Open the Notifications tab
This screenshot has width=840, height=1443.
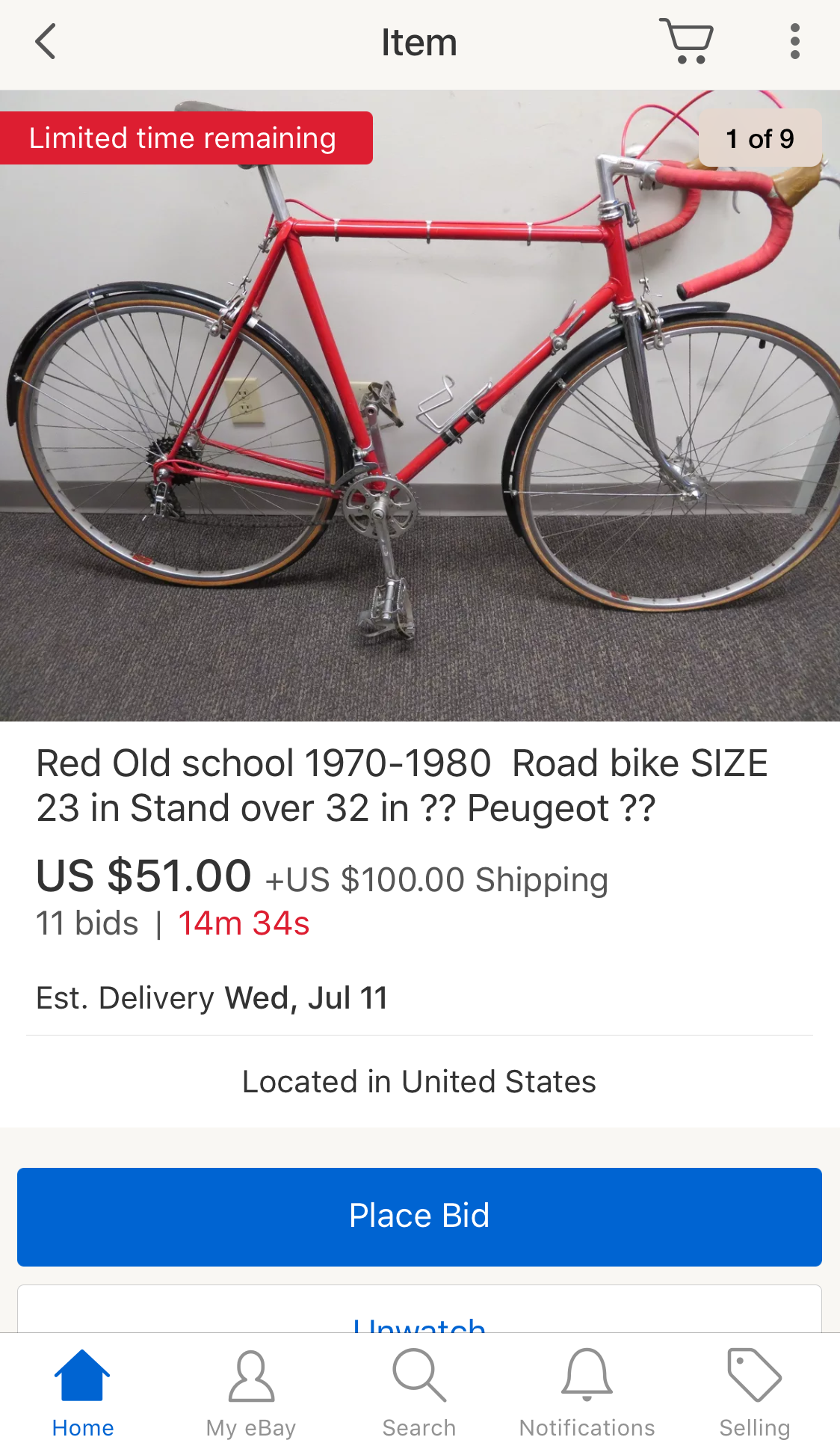tap(587, 1394)
